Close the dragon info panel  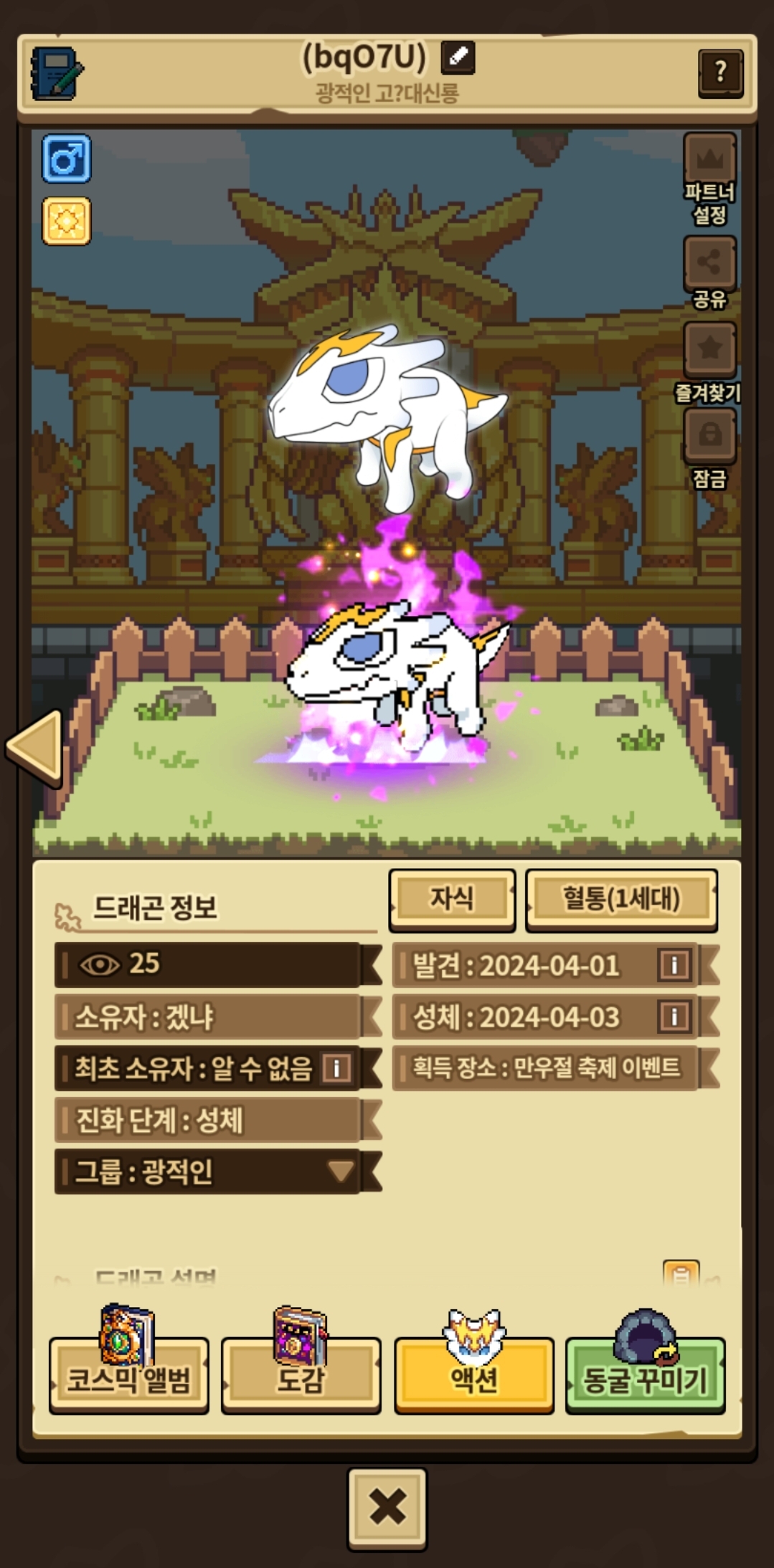coord(387,1507)
